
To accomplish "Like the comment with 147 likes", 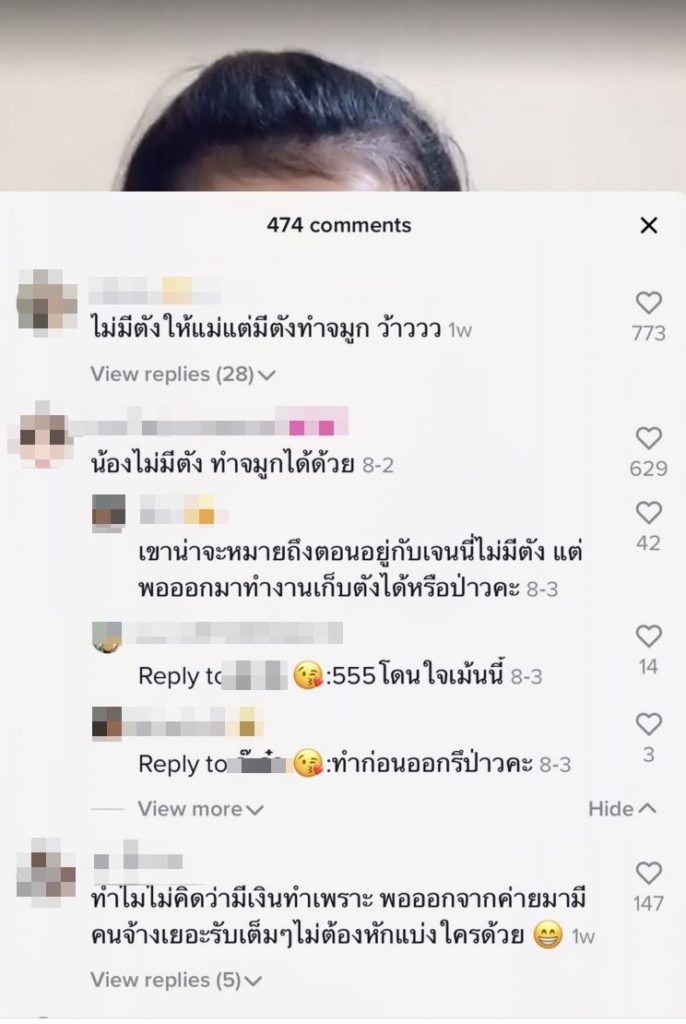I will [x=649, y=873].
